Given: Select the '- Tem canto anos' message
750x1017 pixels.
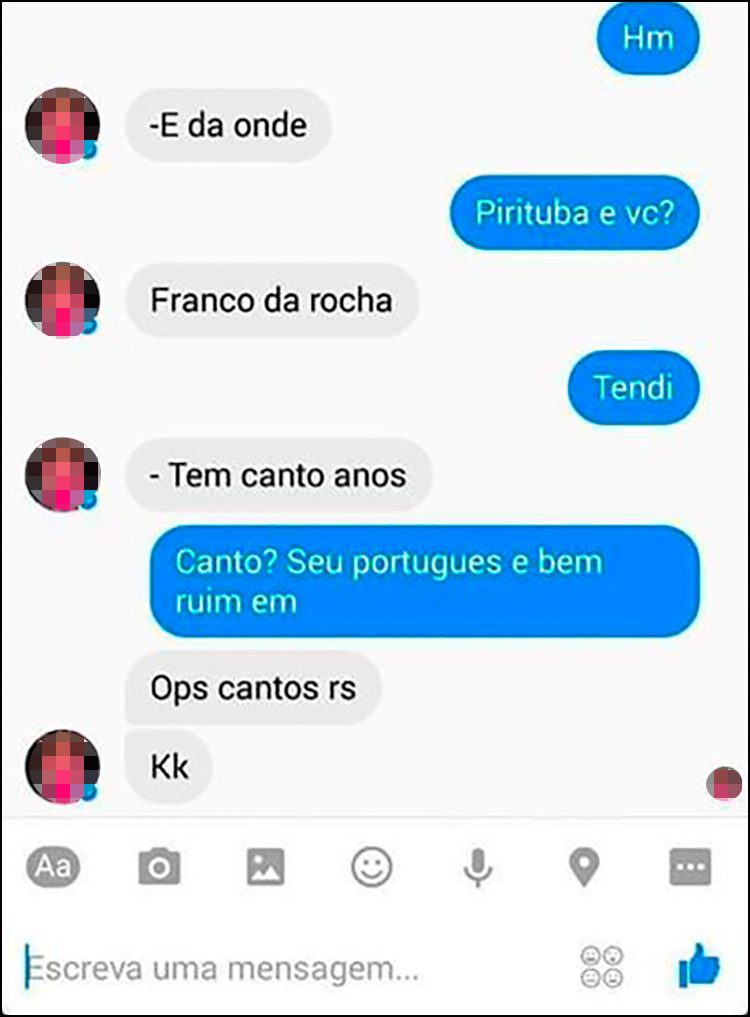Looking at the screenshot, I should click(278, 475).
